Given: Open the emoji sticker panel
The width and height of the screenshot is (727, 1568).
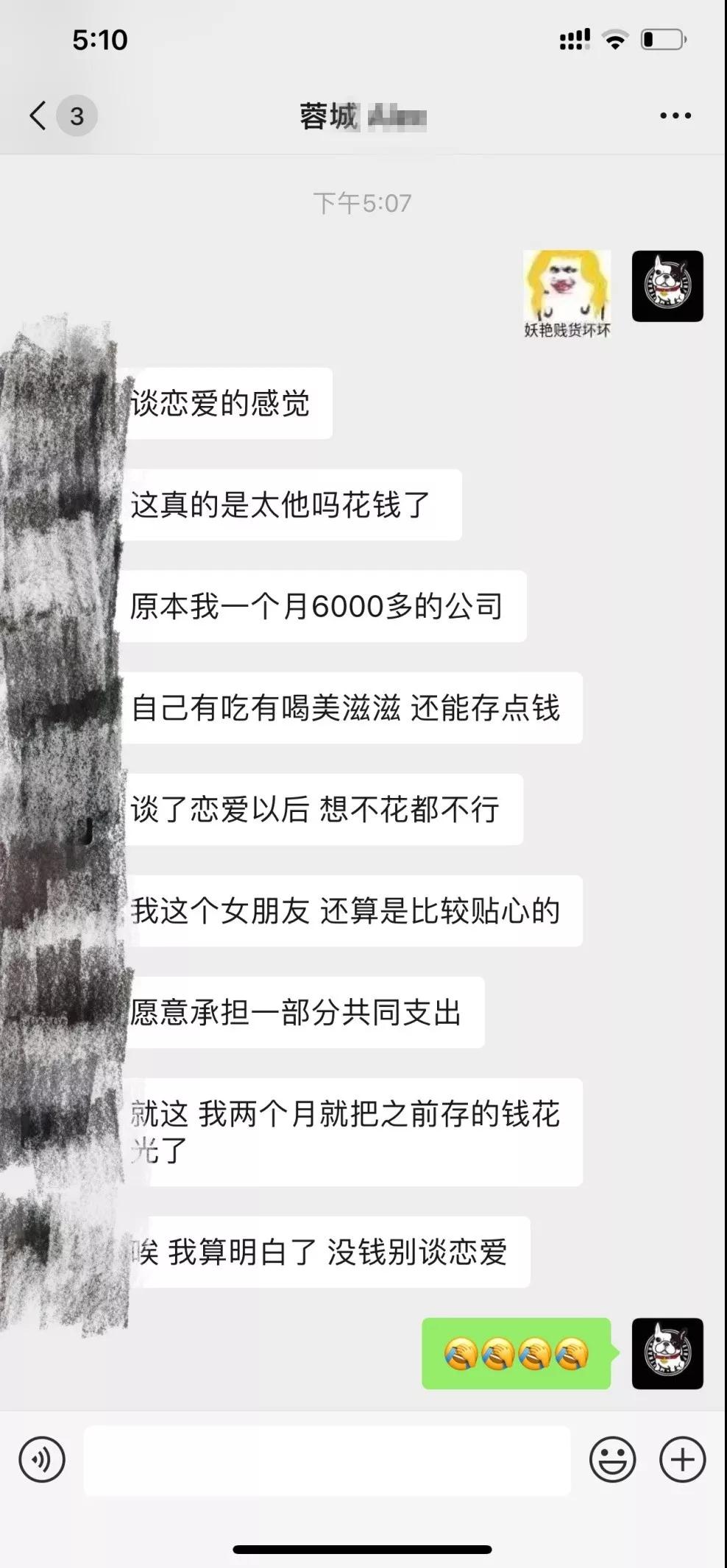Looking at the screenshot, I should (612, 1460).
